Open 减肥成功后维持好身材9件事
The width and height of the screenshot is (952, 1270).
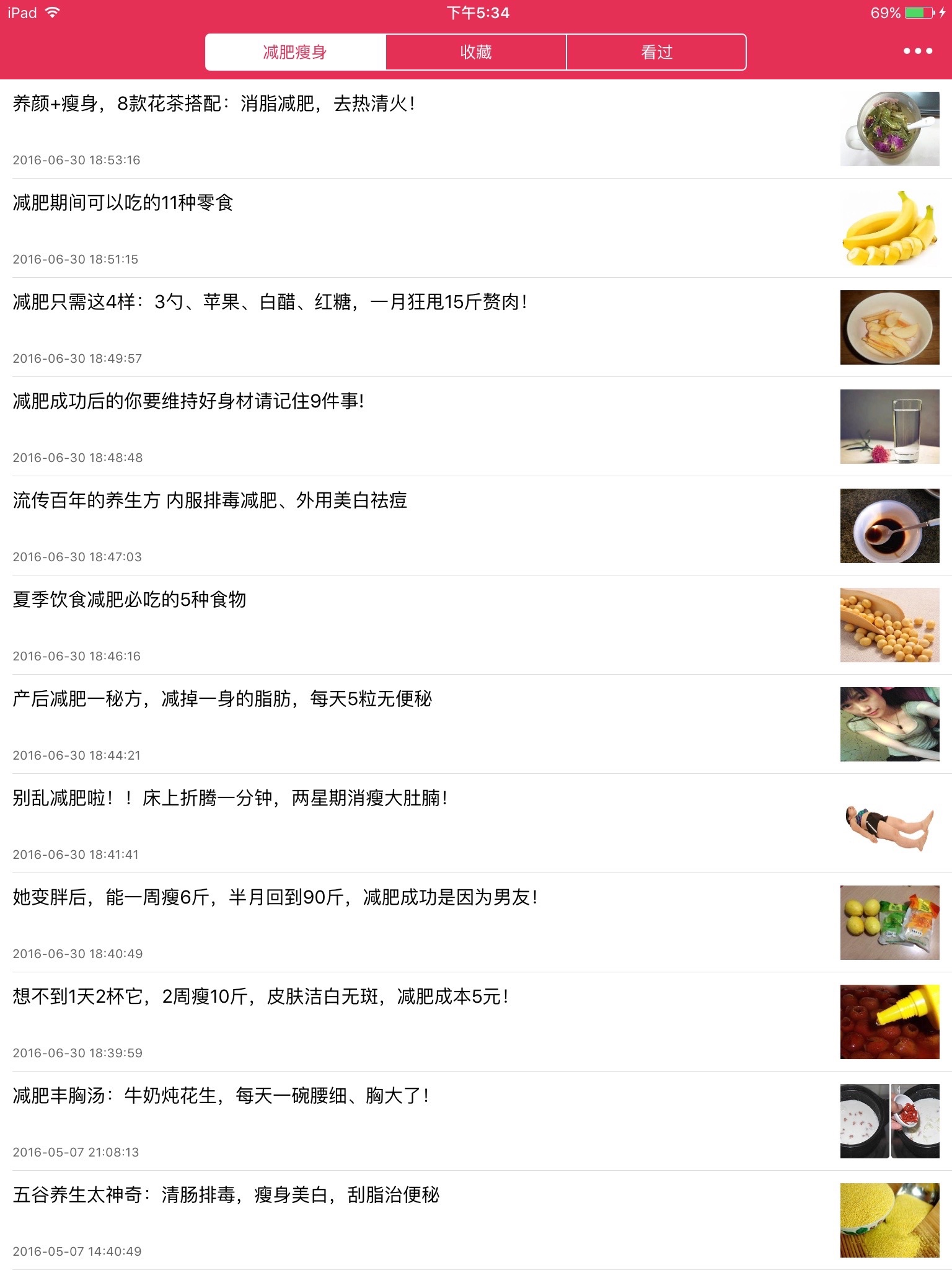click(x=476, y=427)
